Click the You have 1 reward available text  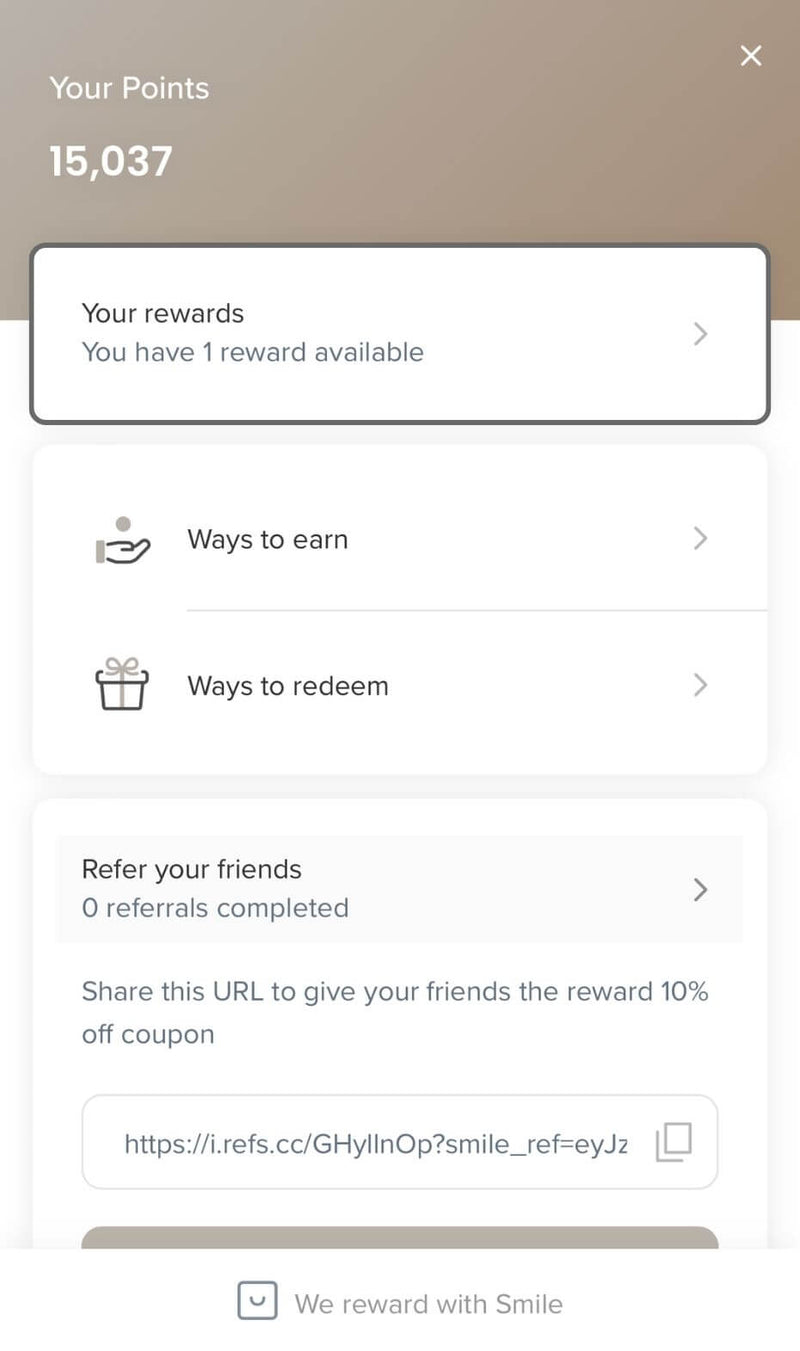(x=252, y=352)
